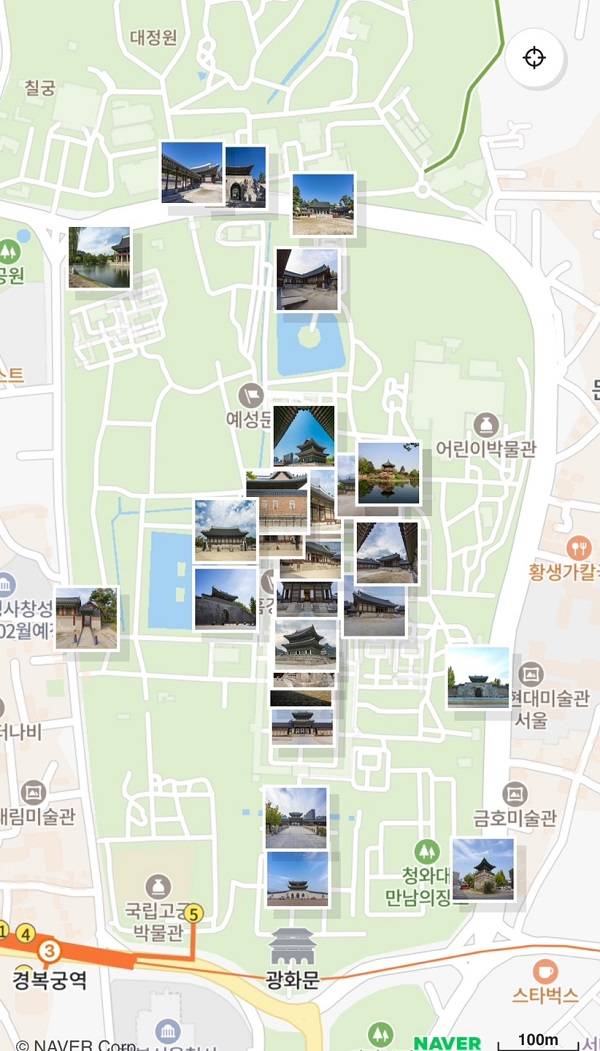Open the reflected pavilion photo near 어린이박물관

(387, 472)
